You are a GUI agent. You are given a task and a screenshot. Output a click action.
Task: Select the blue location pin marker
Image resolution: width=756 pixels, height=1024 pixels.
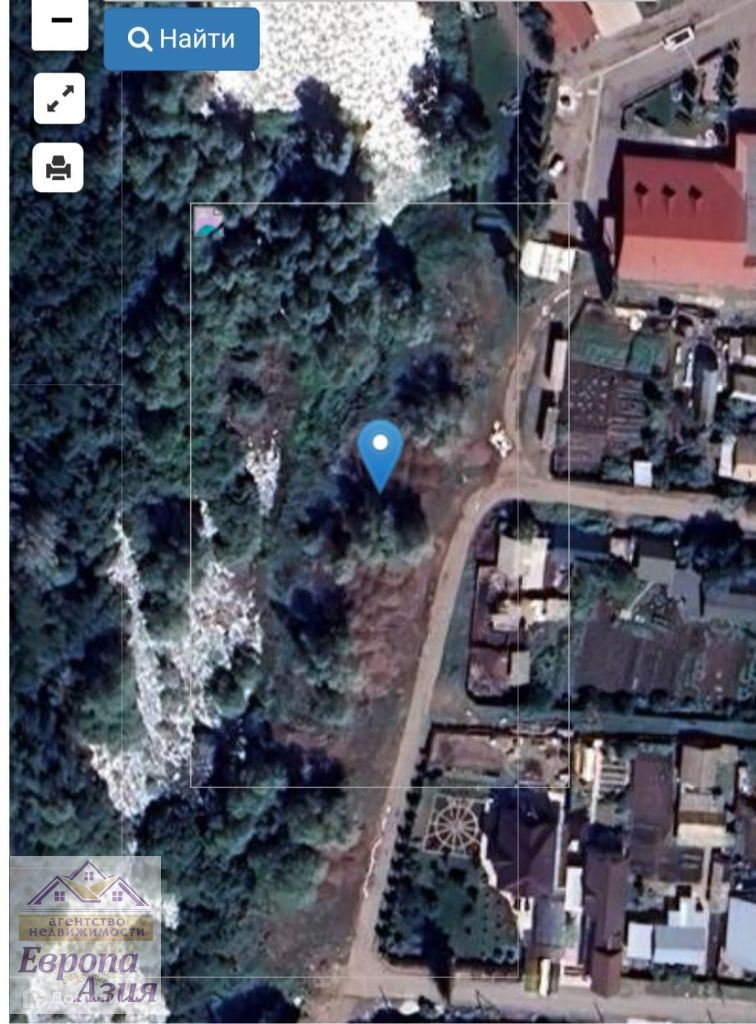point(380,450)
